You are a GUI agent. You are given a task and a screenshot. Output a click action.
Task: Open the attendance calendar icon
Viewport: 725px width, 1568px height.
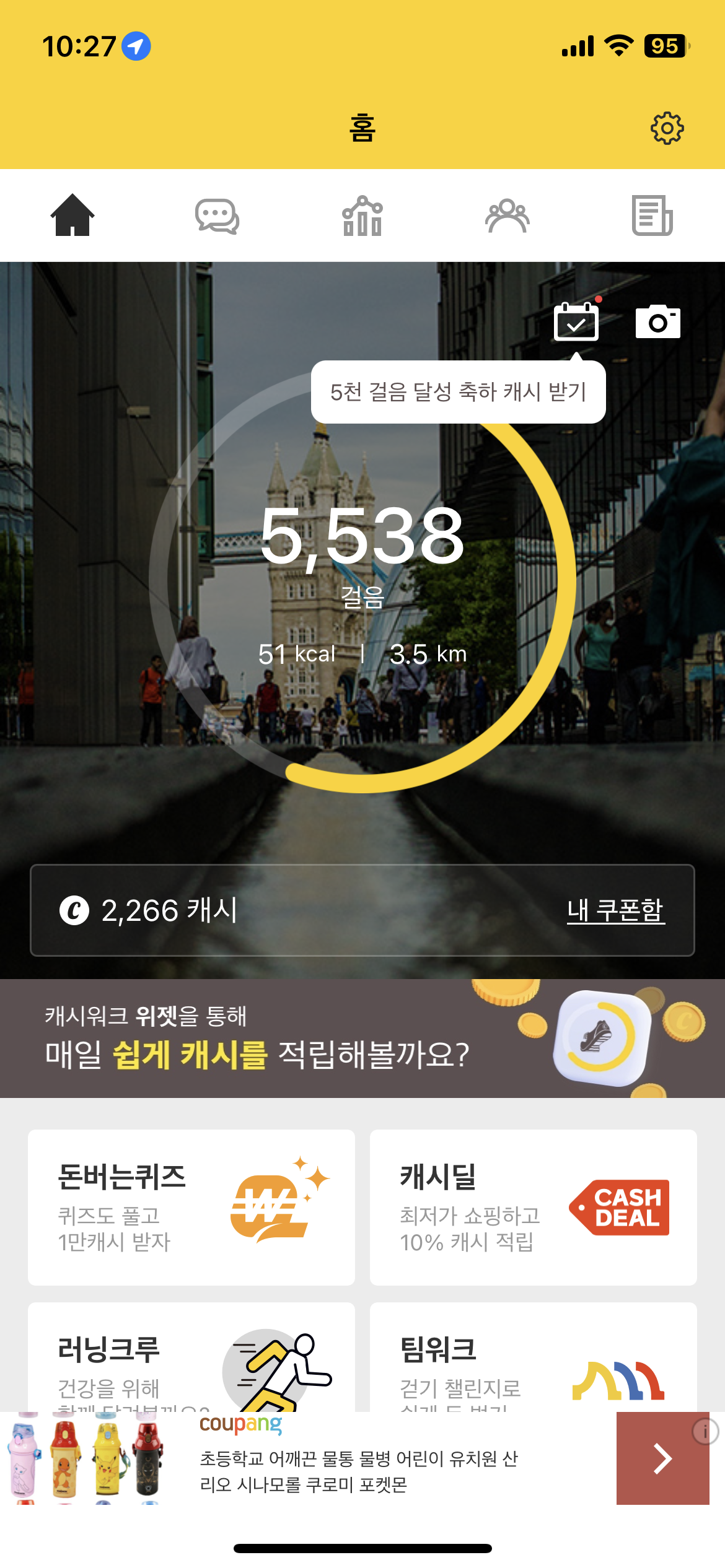pyautogui.click(x=576, y=321)
